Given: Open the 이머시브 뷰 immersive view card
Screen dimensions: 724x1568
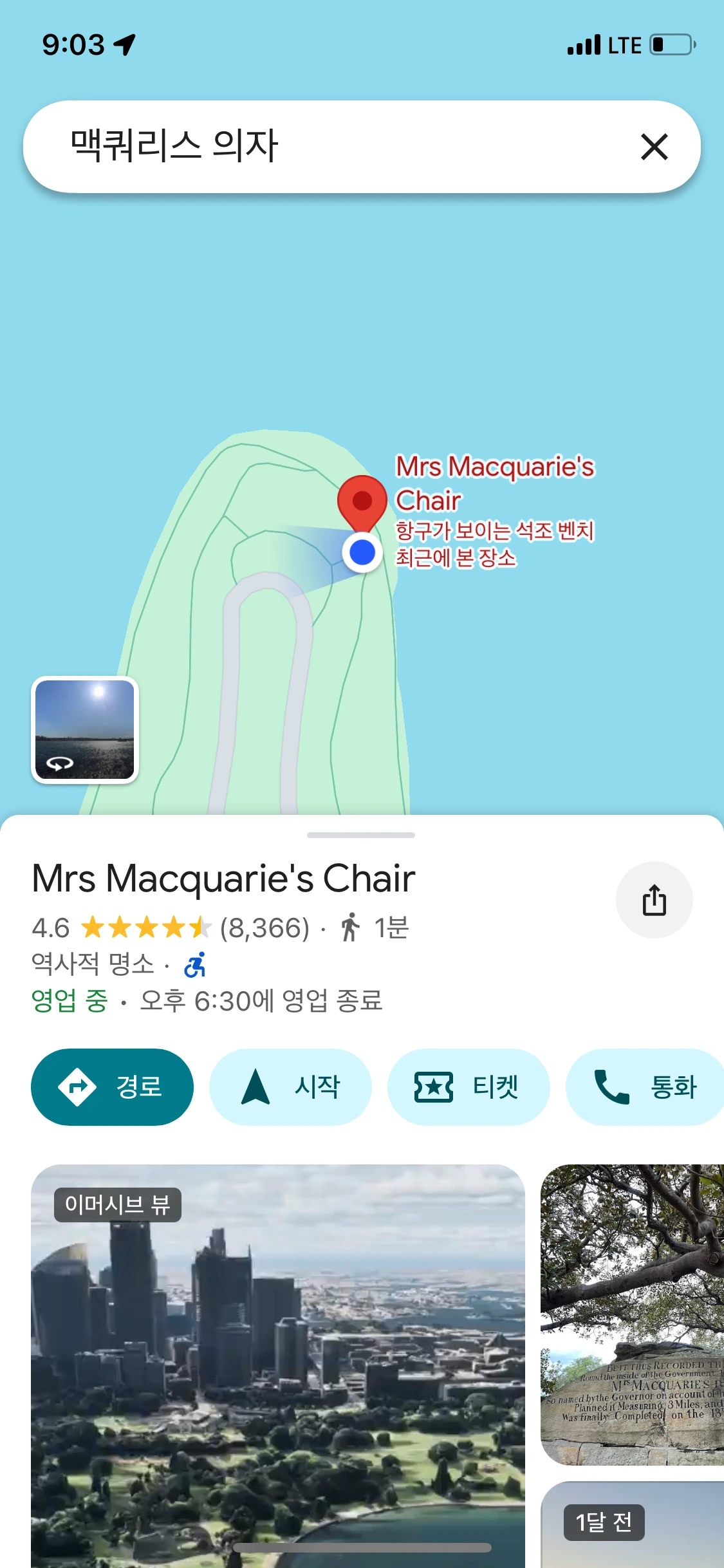Looking at the screenshot, I should click(x=278, y=1366).
